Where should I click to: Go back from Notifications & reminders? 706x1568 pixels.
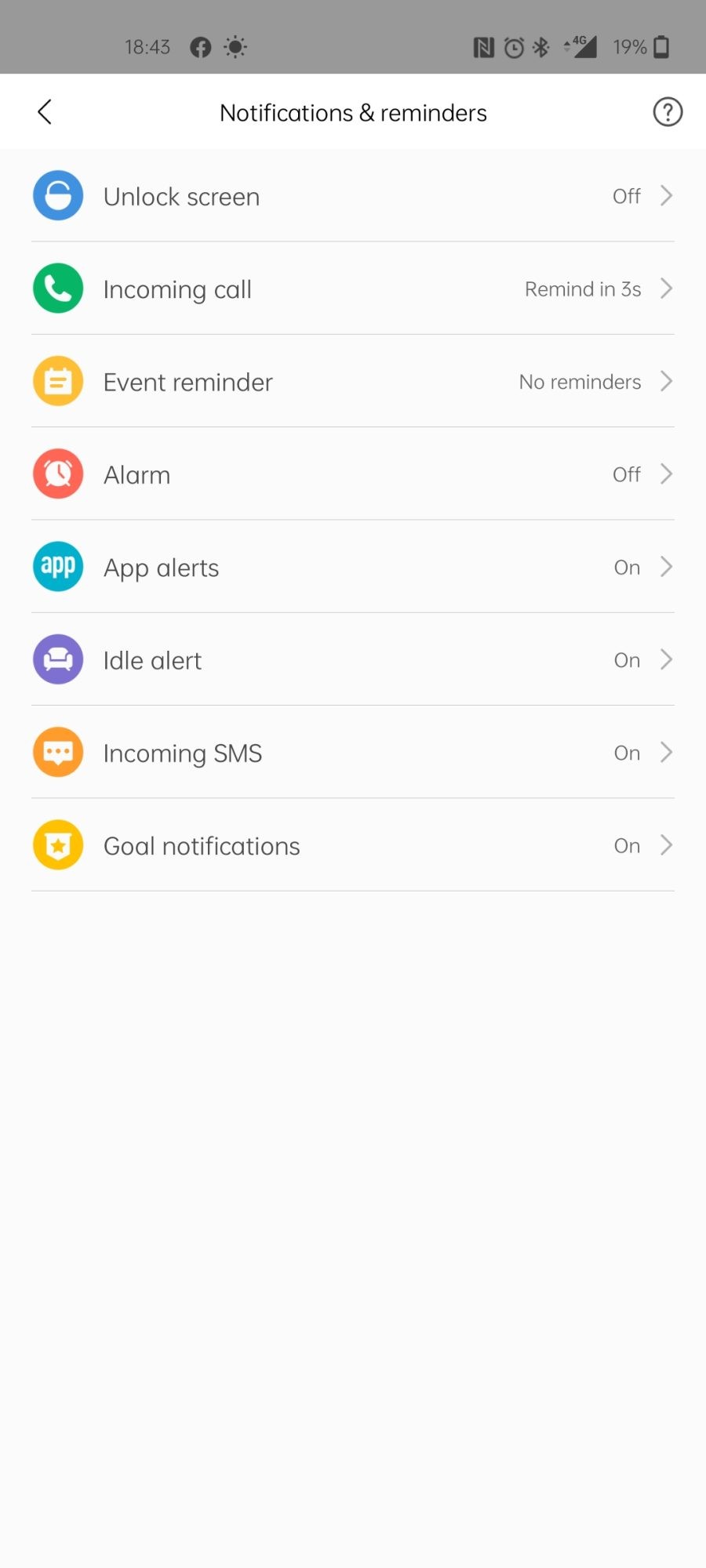[x=45, y=112]
